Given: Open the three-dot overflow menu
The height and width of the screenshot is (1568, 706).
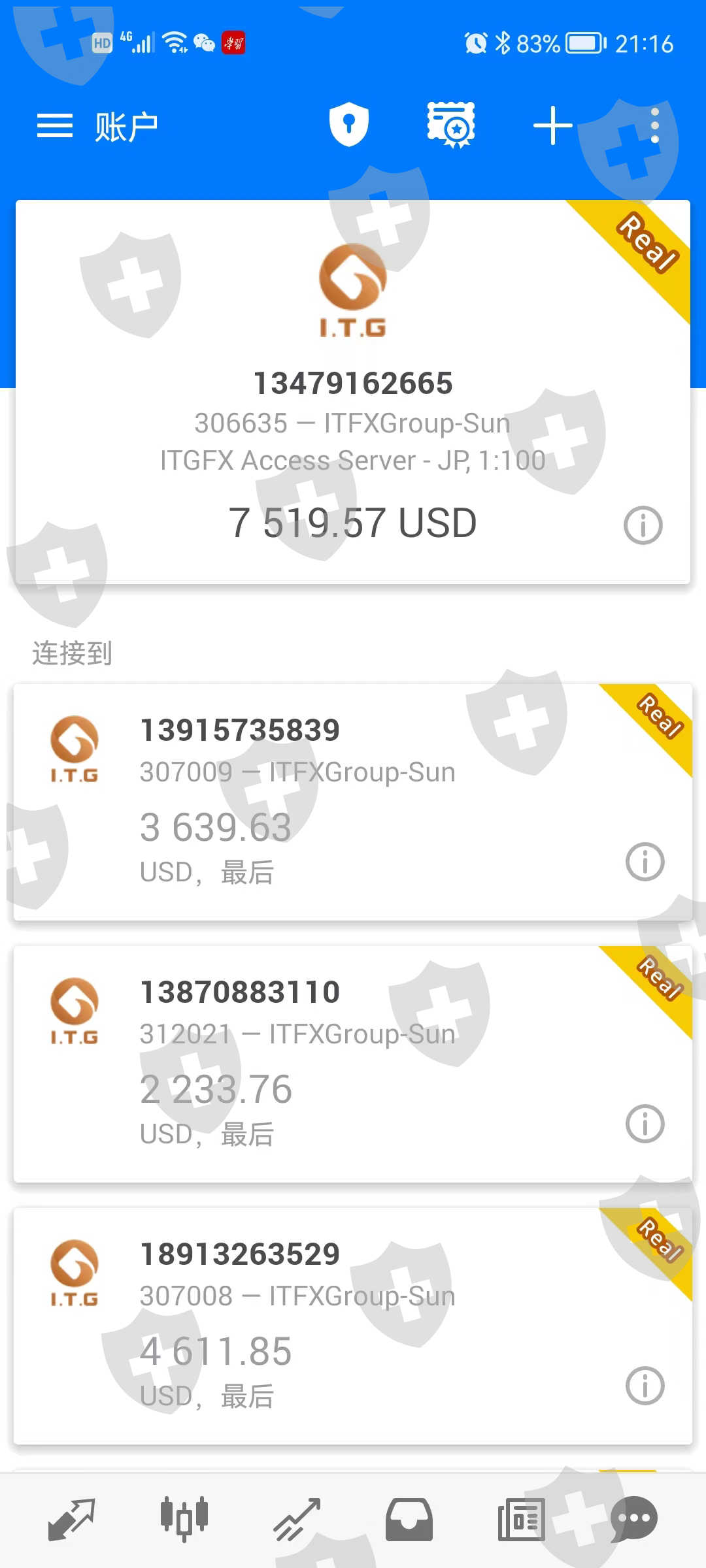Looking at the screenshot, I should point(654,125).
